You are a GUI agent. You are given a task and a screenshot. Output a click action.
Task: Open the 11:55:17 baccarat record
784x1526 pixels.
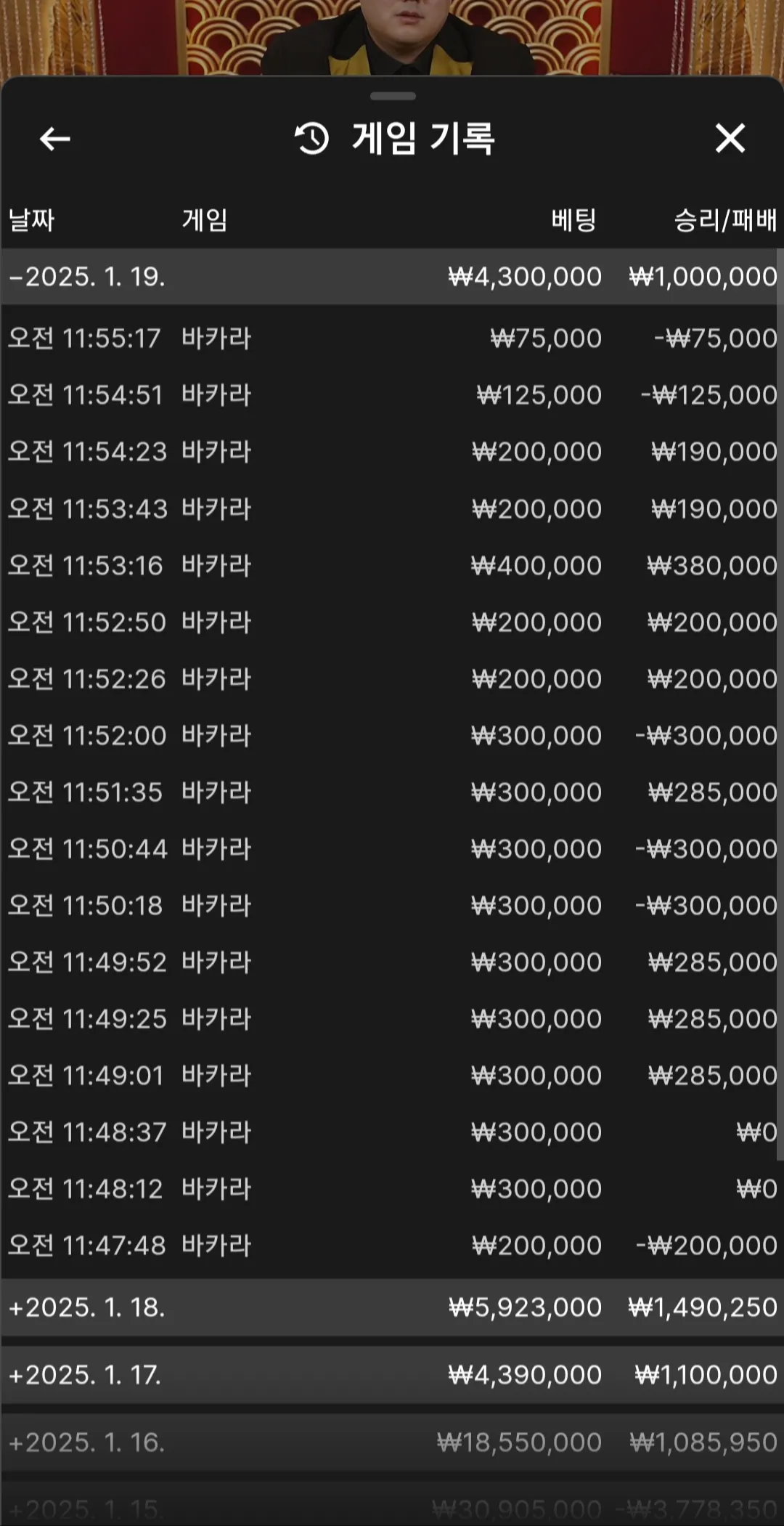[392, 338]
